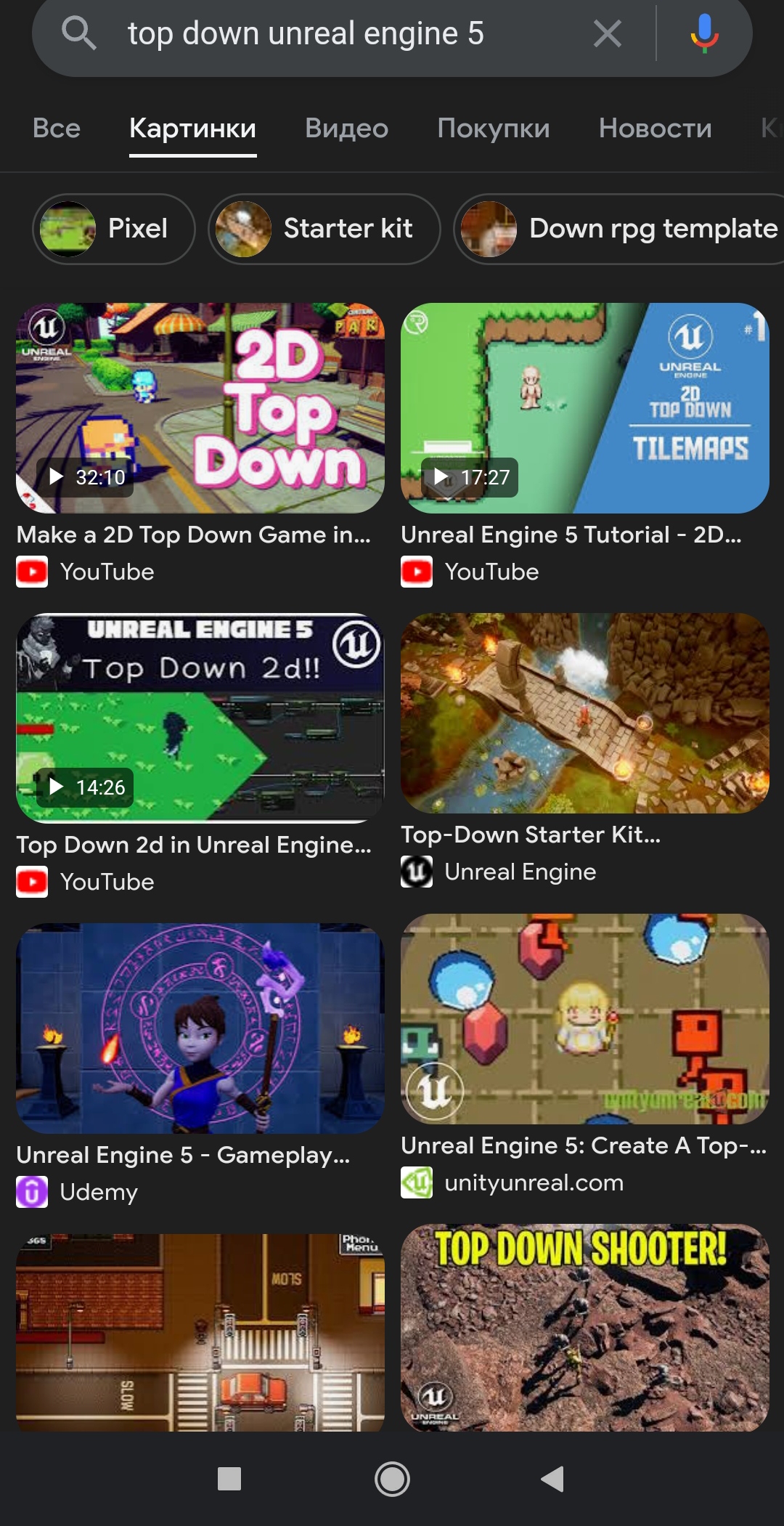Select the Down rpg template chip

619,229
